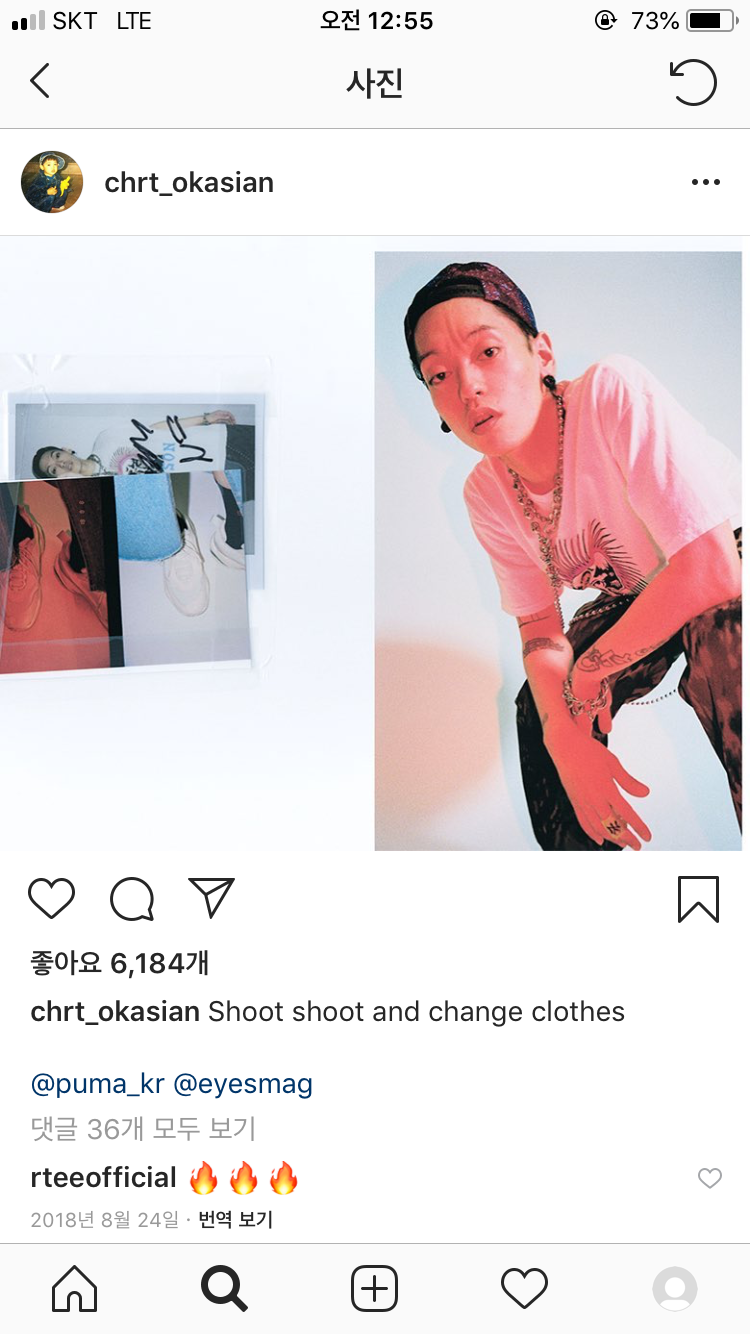Open the post's three-dot options menu

tap(705, 182)
